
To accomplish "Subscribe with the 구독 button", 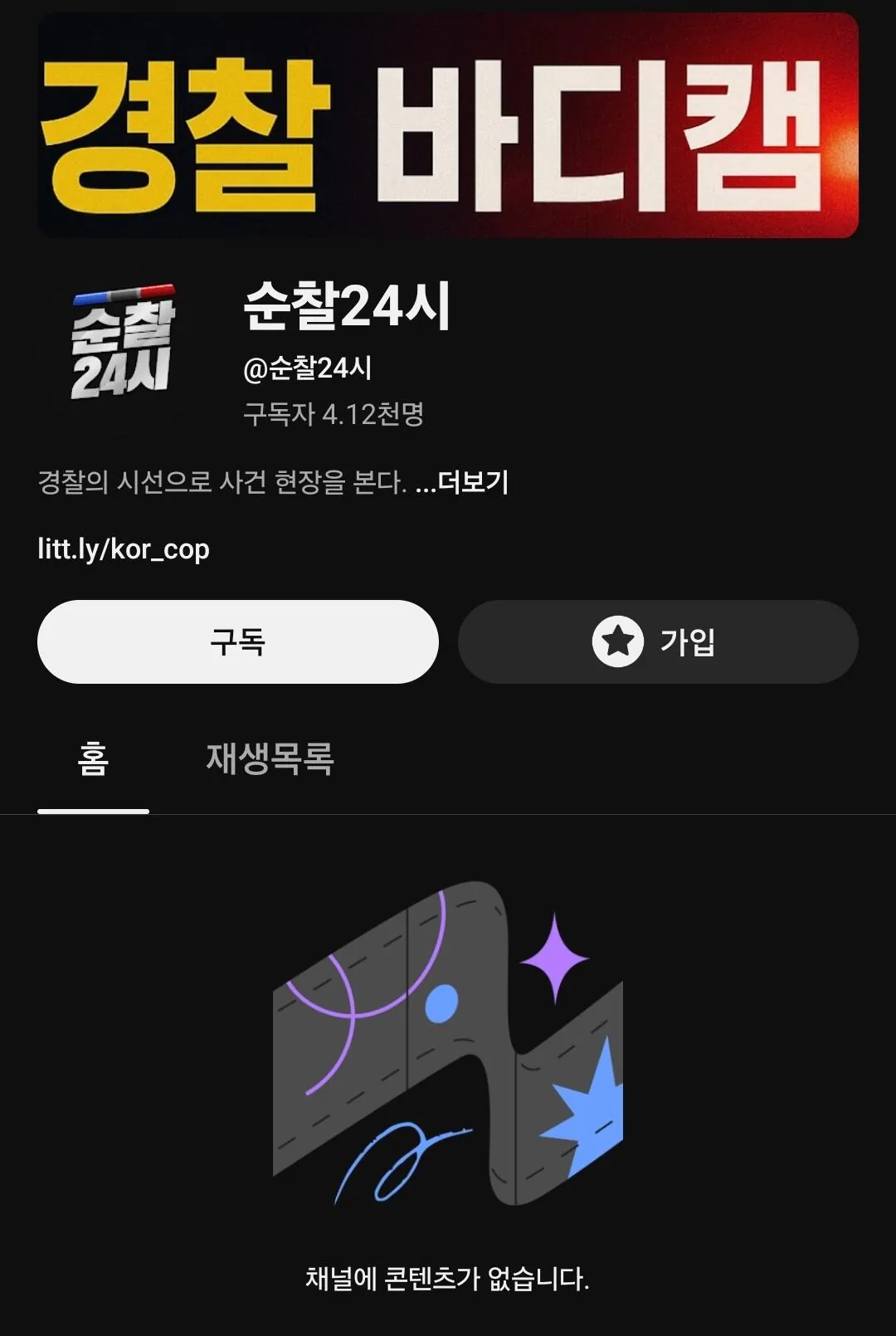I will pyautogui.click(x=238, y=641).
